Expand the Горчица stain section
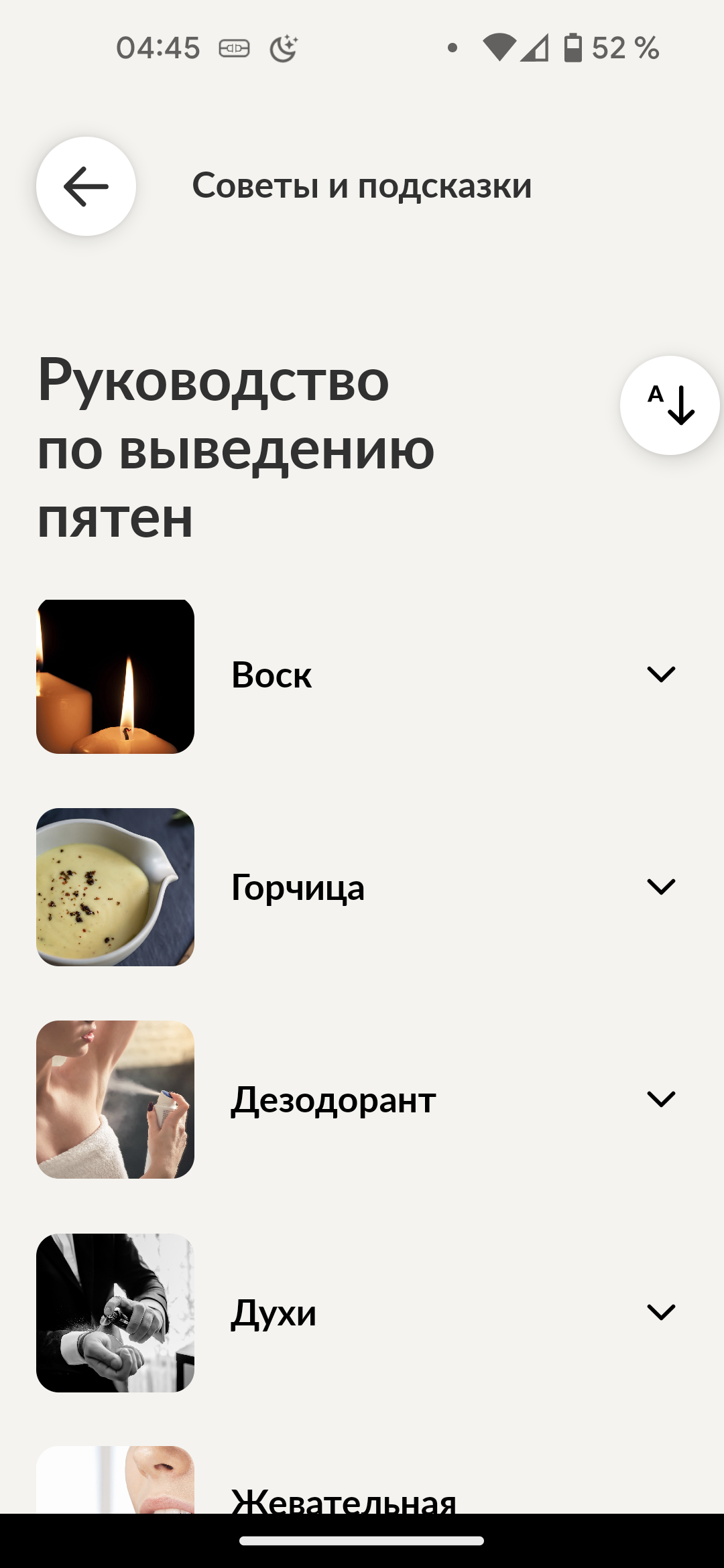 click(x=660, y=887)
